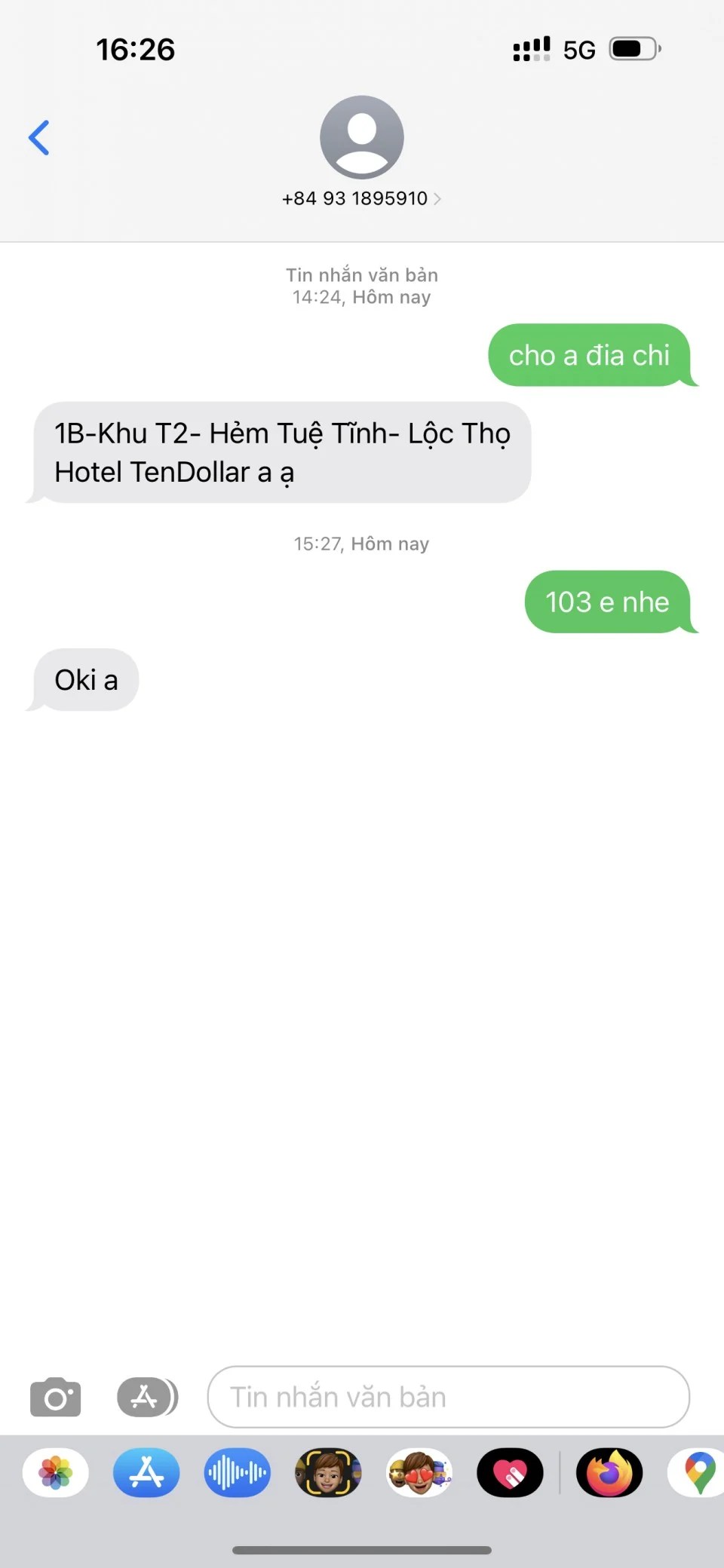Open the Photos app in the drawer

point(56,1472)
